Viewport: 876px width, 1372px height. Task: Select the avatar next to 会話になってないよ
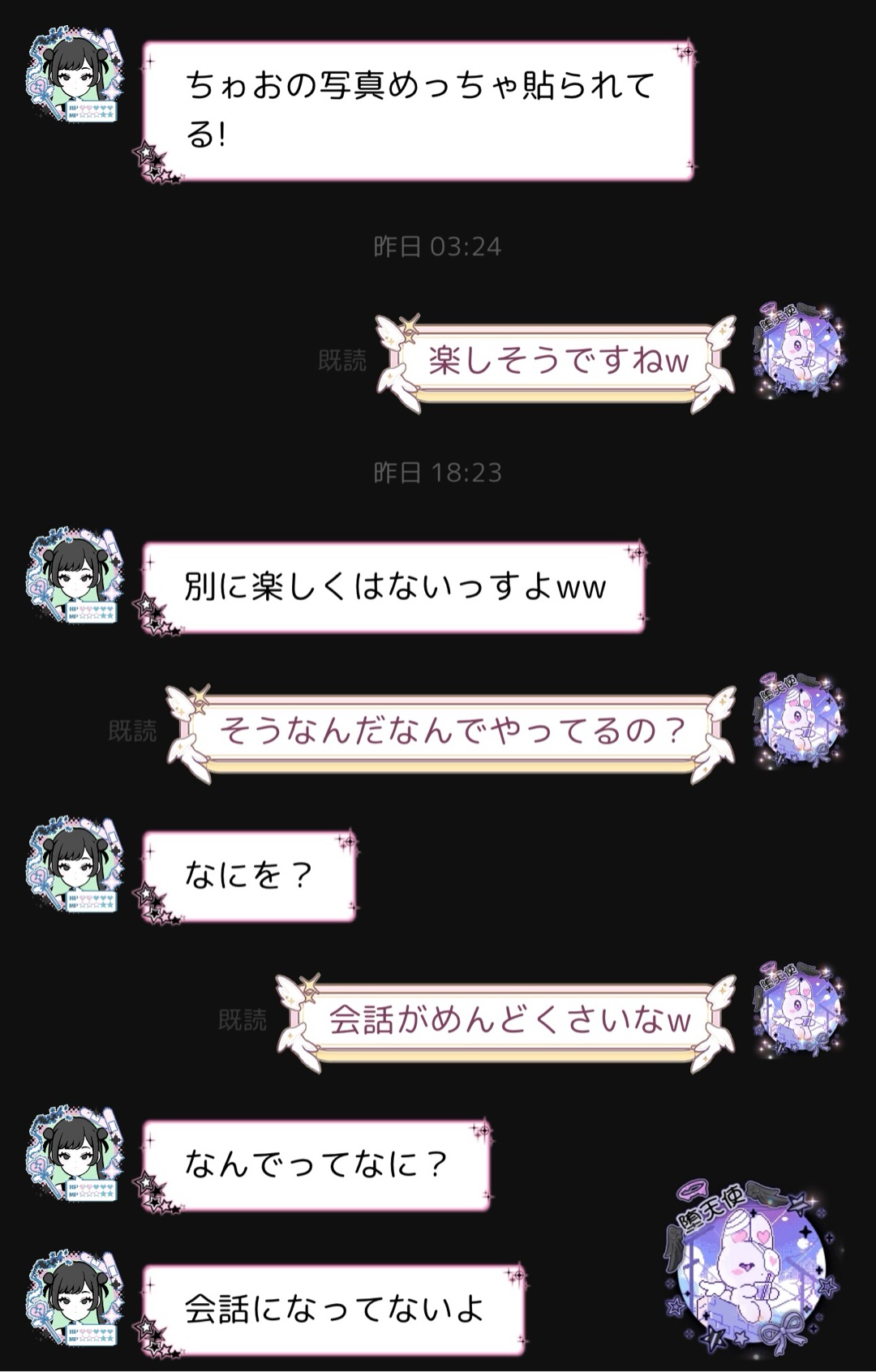75,1299
